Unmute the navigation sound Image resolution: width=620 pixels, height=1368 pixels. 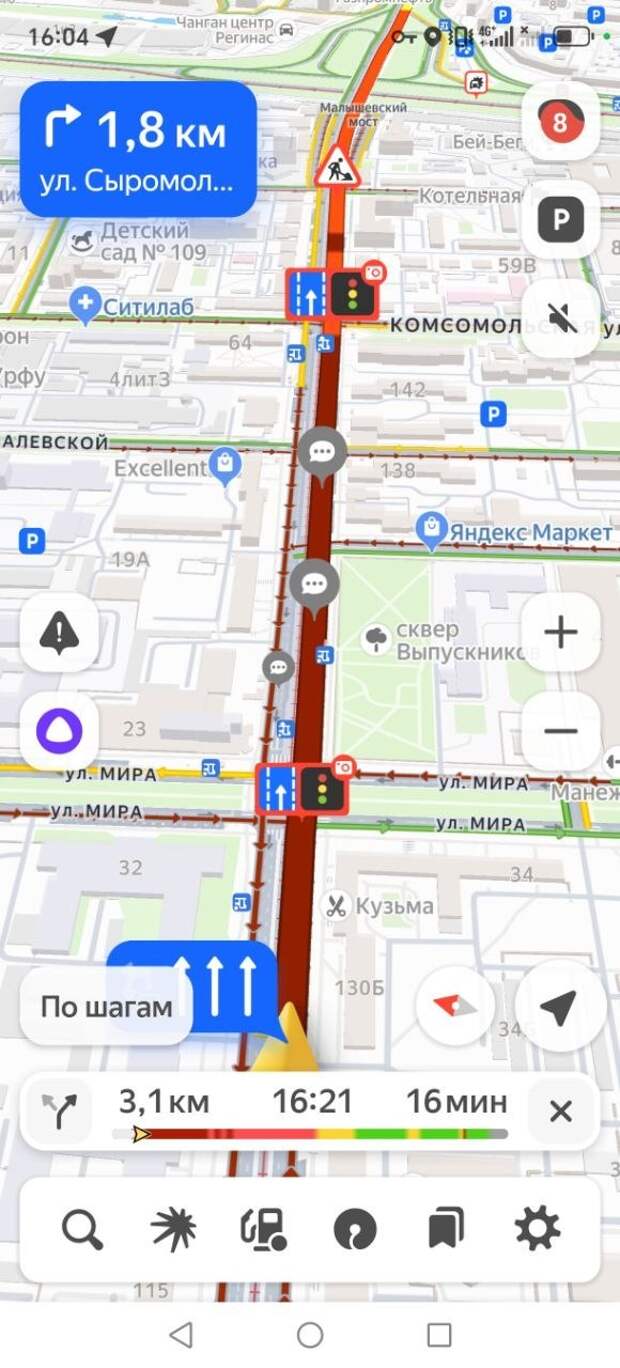561,318
